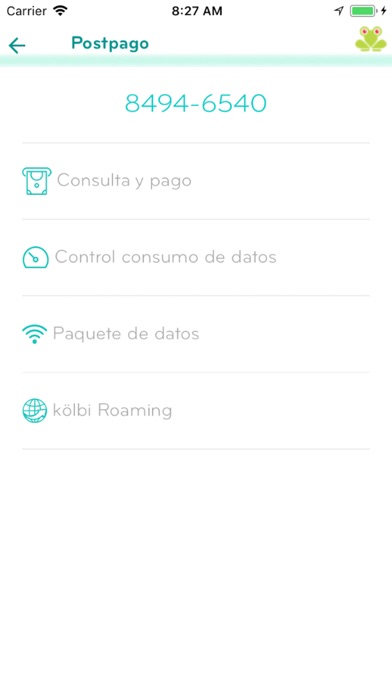This screenshot has height=696, width=392.
Task: Open kölbi Roaming option
Action: 196,411
